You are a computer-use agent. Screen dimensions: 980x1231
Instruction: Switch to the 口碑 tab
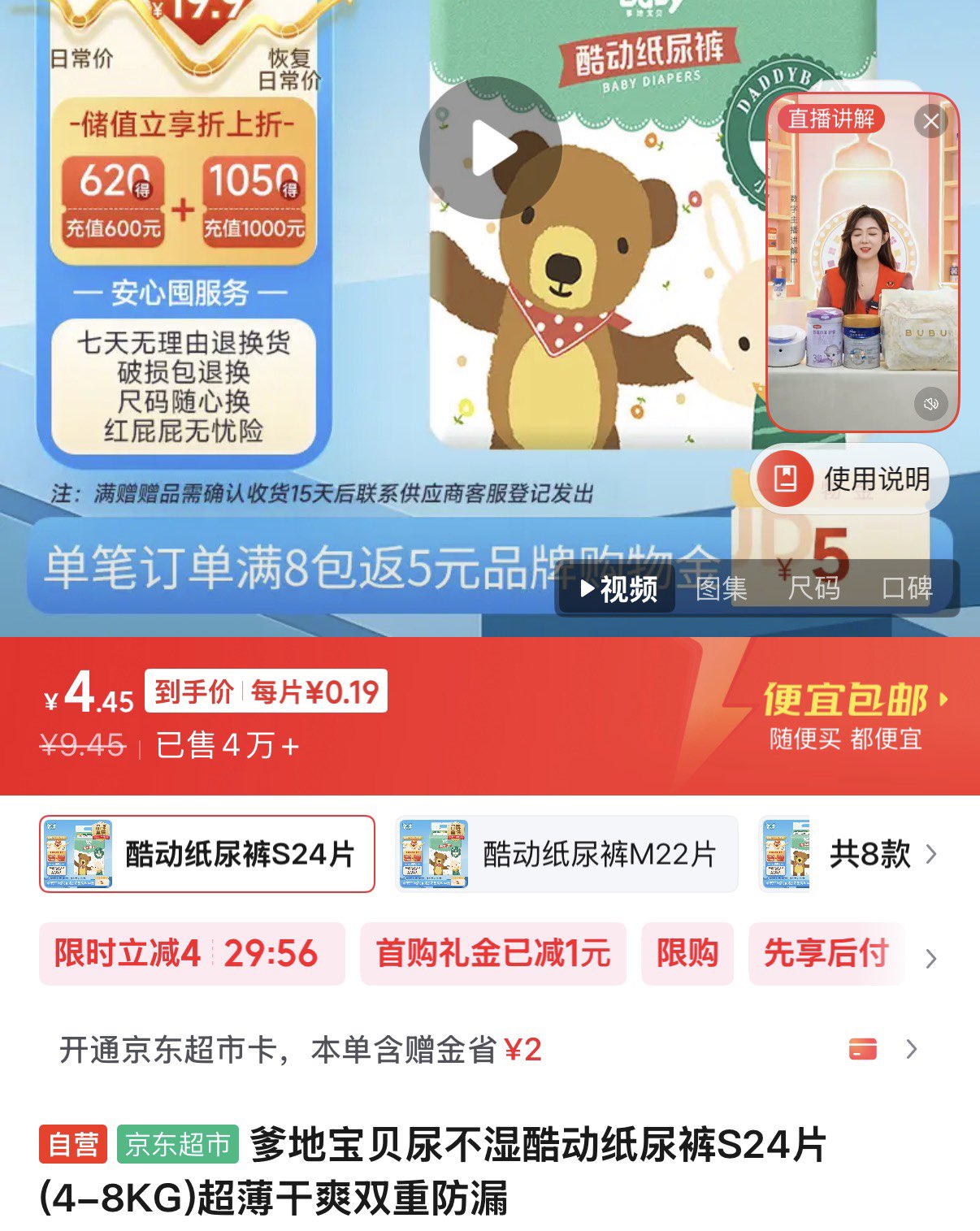coord(907,587)
